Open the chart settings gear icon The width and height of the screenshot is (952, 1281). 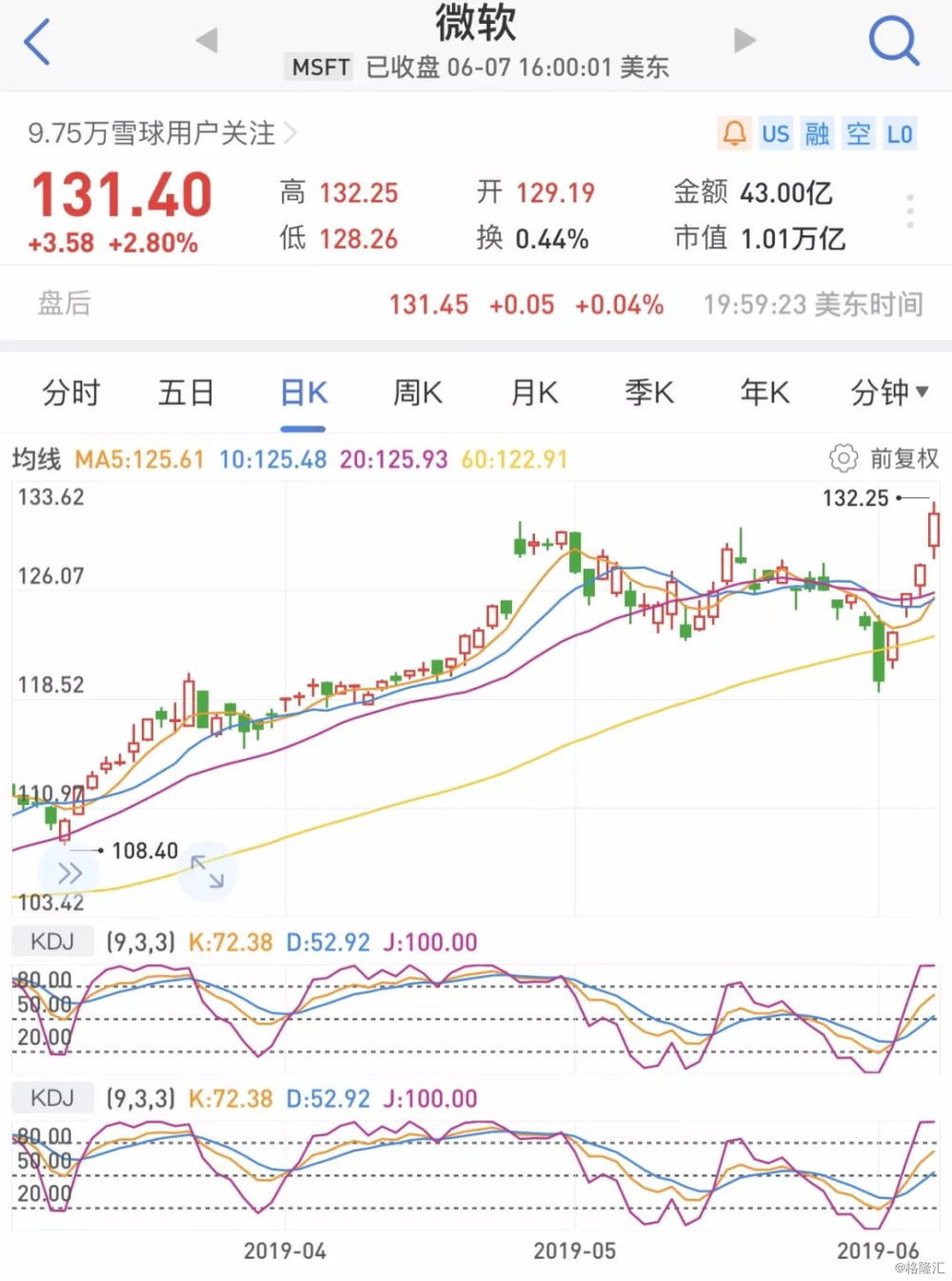tap(843, 458)
